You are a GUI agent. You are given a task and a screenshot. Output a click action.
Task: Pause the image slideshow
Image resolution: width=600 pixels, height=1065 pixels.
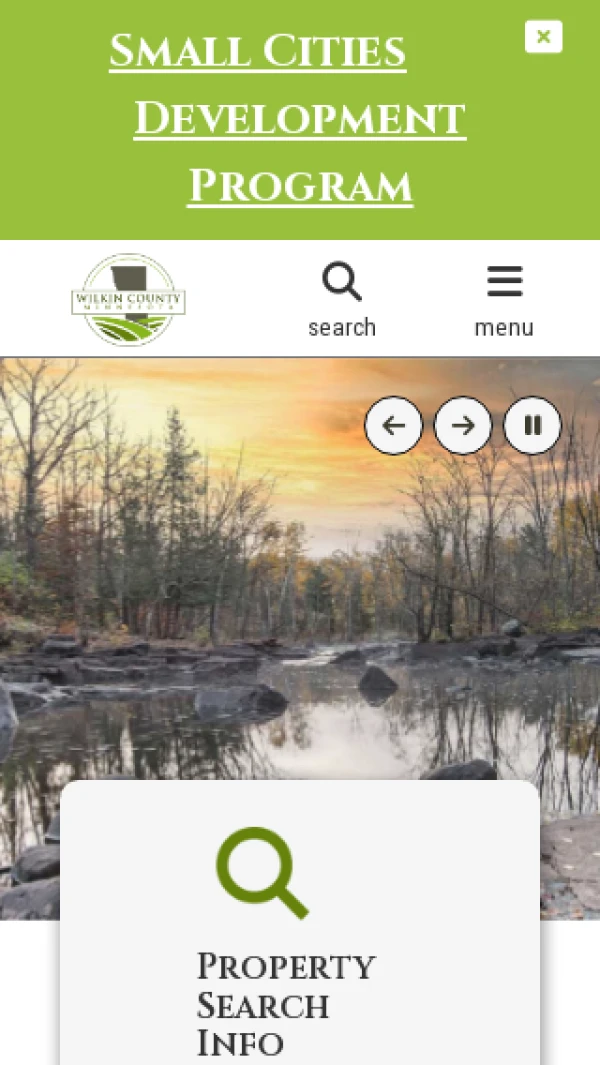click(x=532, y=426)
